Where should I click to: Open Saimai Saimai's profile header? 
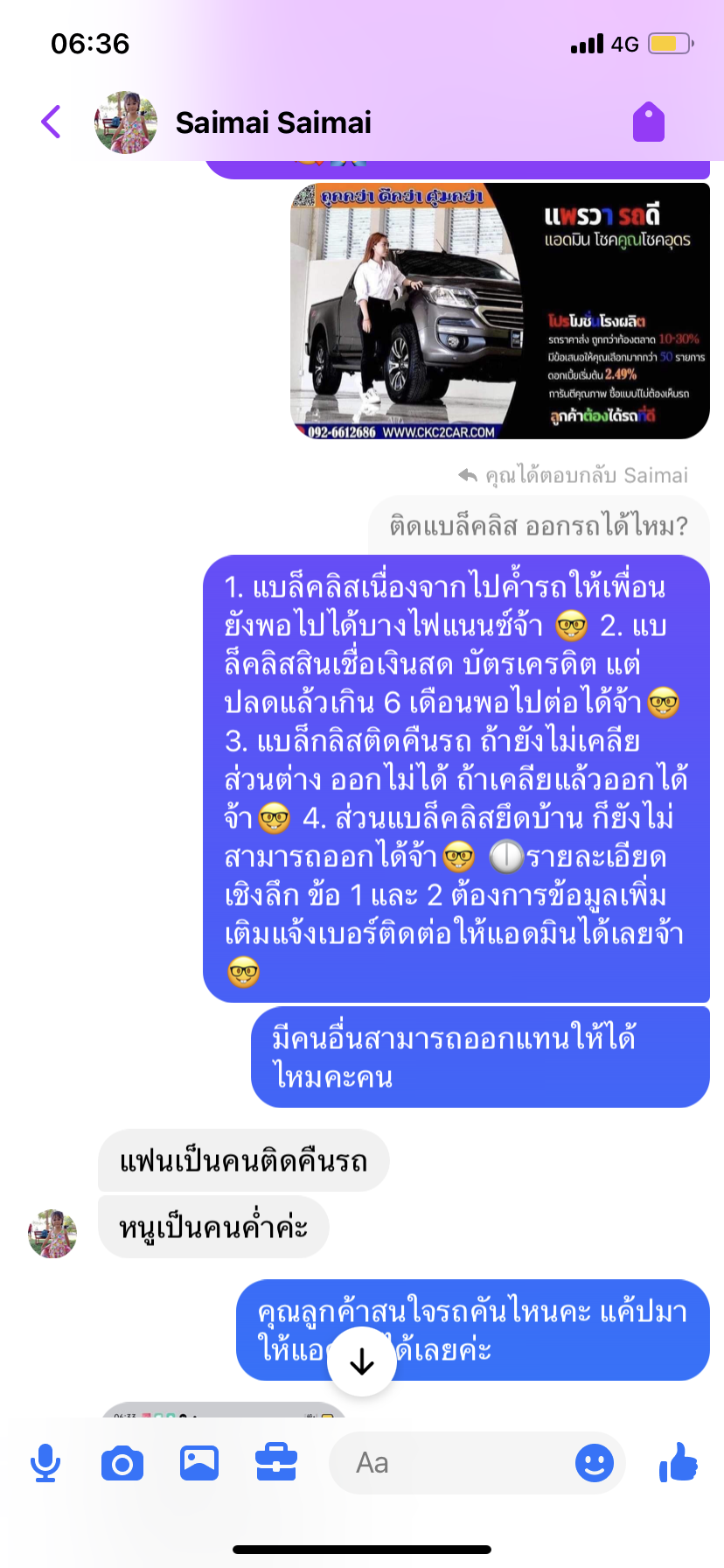(273, 122)
